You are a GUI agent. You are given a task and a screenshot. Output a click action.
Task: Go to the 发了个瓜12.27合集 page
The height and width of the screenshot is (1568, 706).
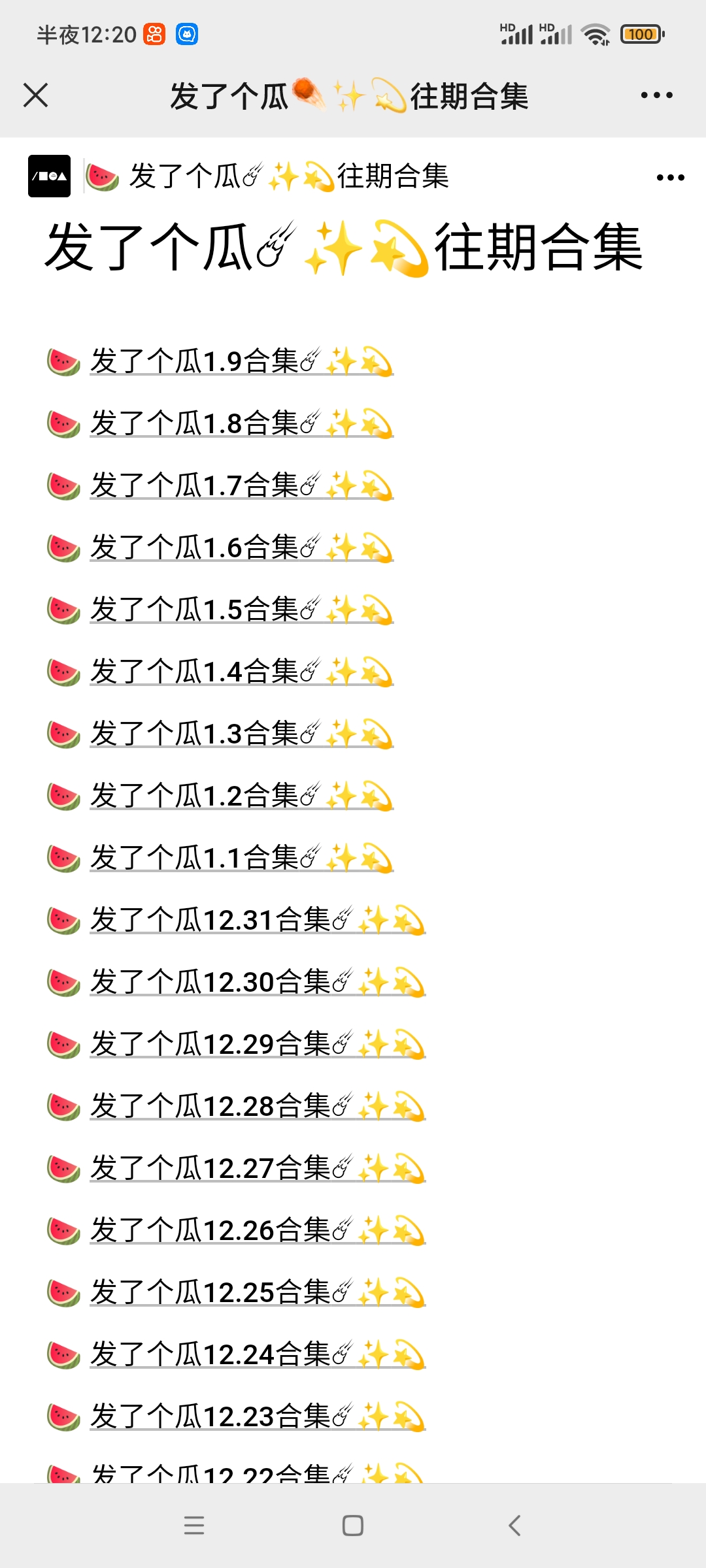tap(257, 1168)
